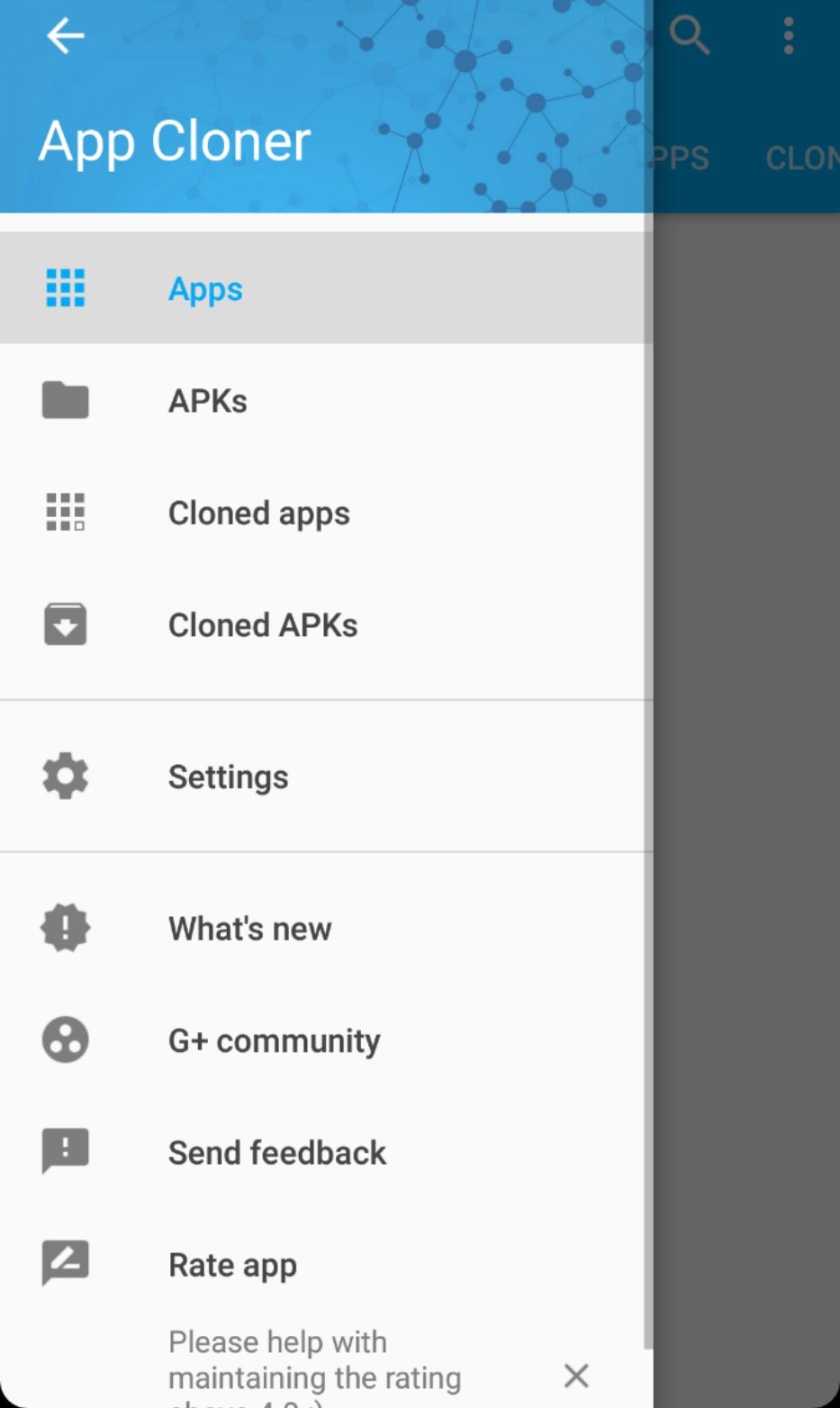This screenshot has width=840, height=1408.
Task: Open Settings
Action: pyautogui.click(x=229, y=777)
